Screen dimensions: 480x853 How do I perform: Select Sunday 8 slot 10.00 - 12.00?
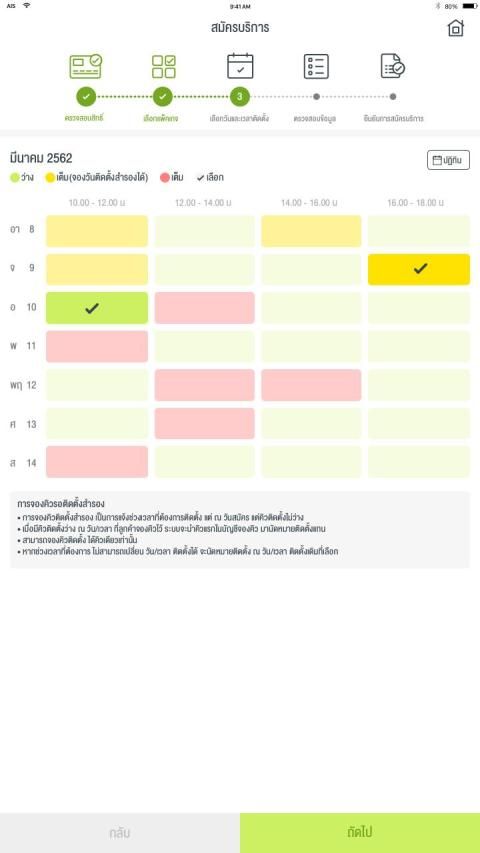(x=97, y=231)
